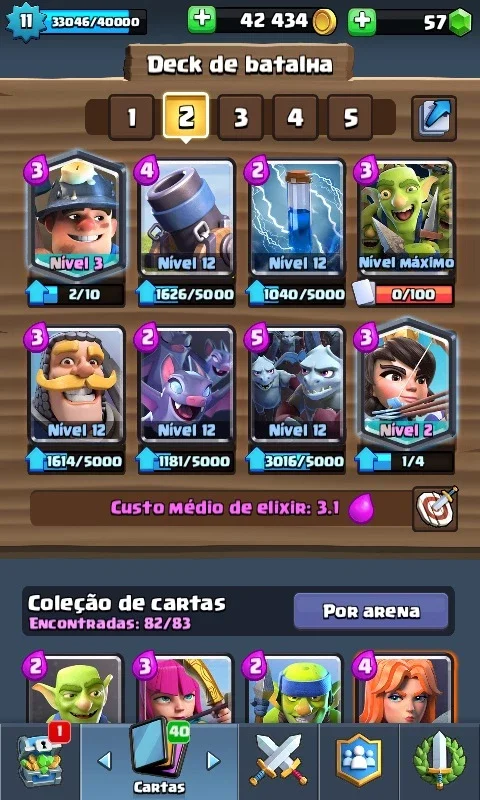480x800 pixels.
Task: Share the deck with the blue arrow icon
Action: click(x=434, y=118)
